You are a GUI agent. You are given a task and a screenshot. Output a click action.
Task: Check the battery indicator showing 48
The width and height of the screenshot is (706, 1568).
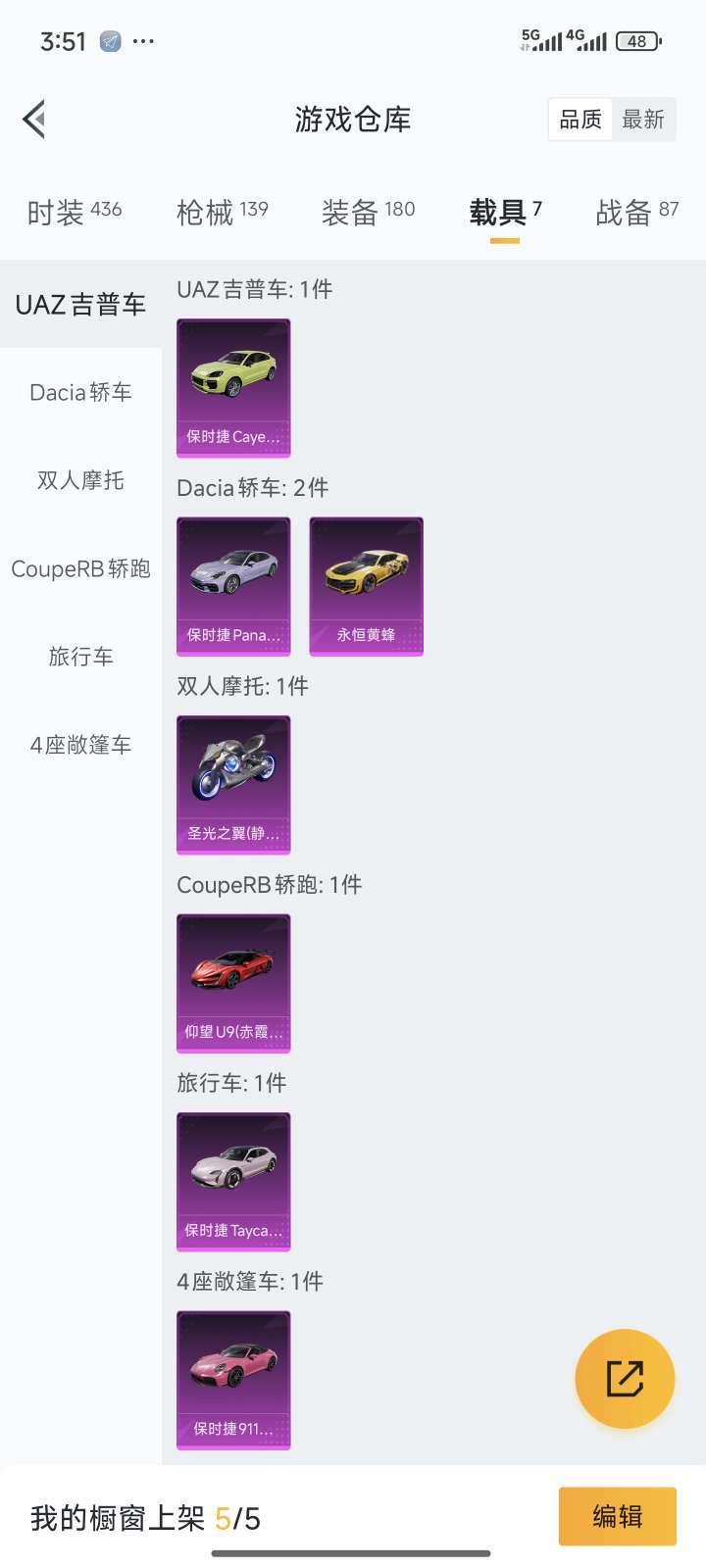coord(635,40)
